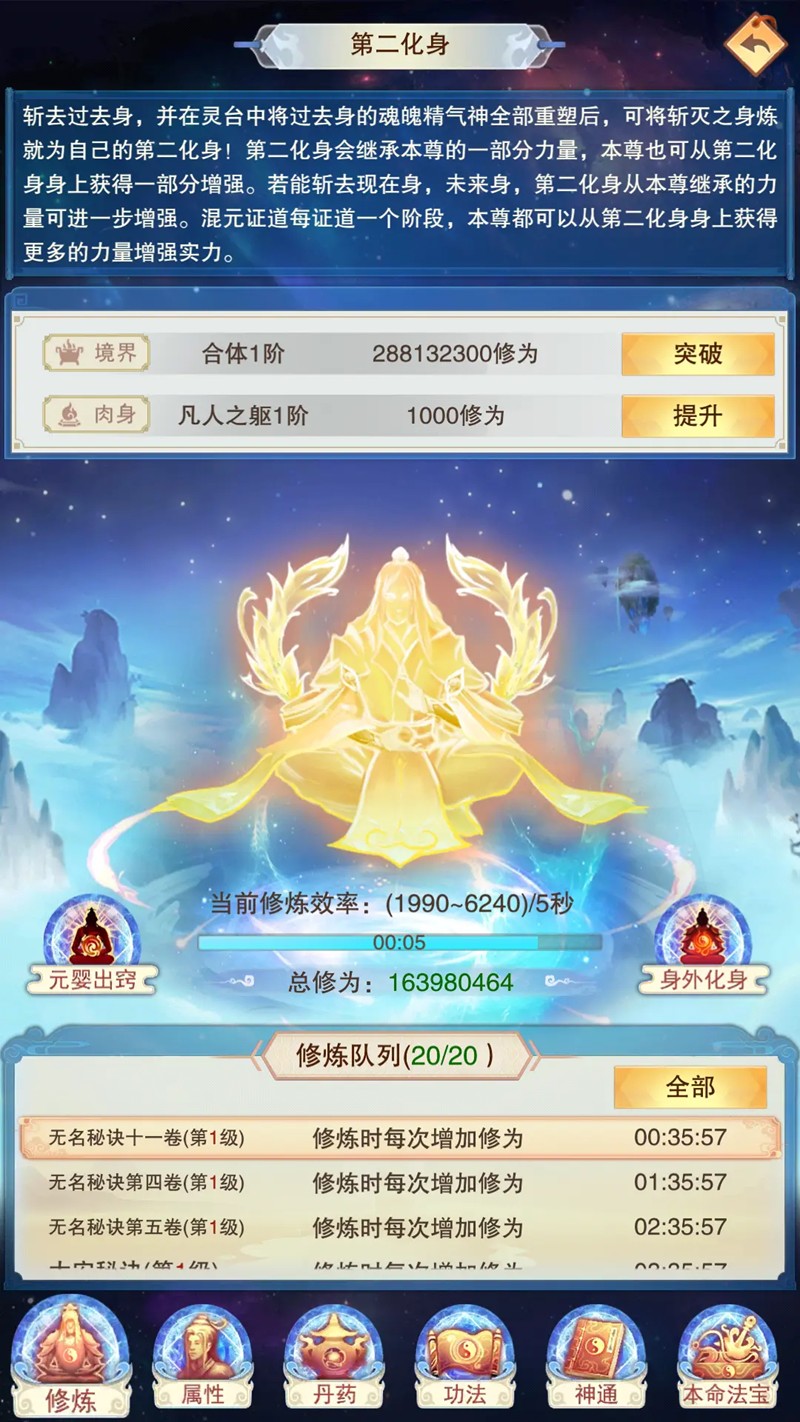Tap 提升 to upgrade 肉身
Viewport: 800px width, 1422px height.
(697, 416)
